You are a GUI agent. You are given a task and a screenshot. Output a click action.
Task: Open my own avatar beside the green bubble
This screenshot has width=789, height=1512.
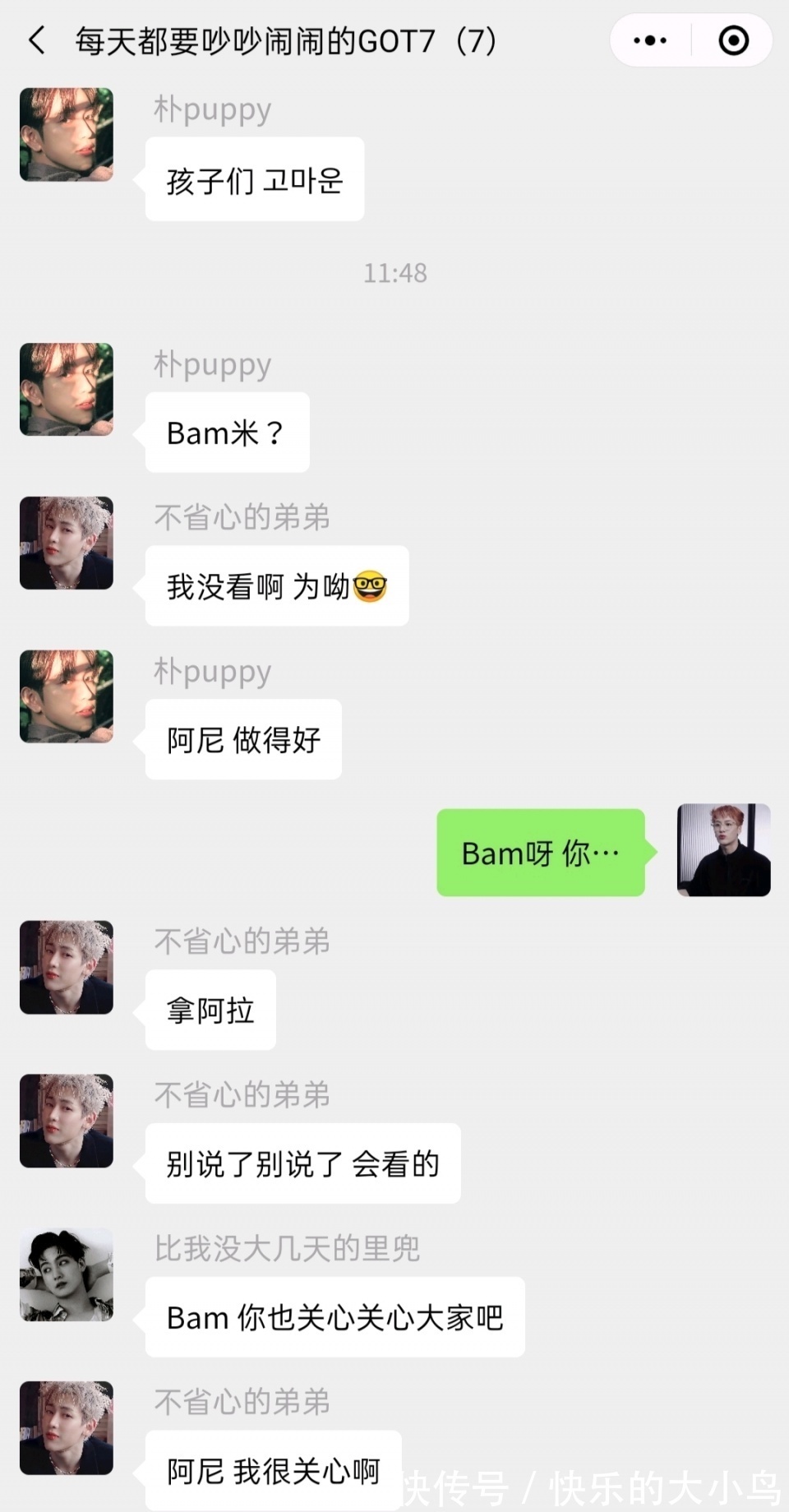723,850
